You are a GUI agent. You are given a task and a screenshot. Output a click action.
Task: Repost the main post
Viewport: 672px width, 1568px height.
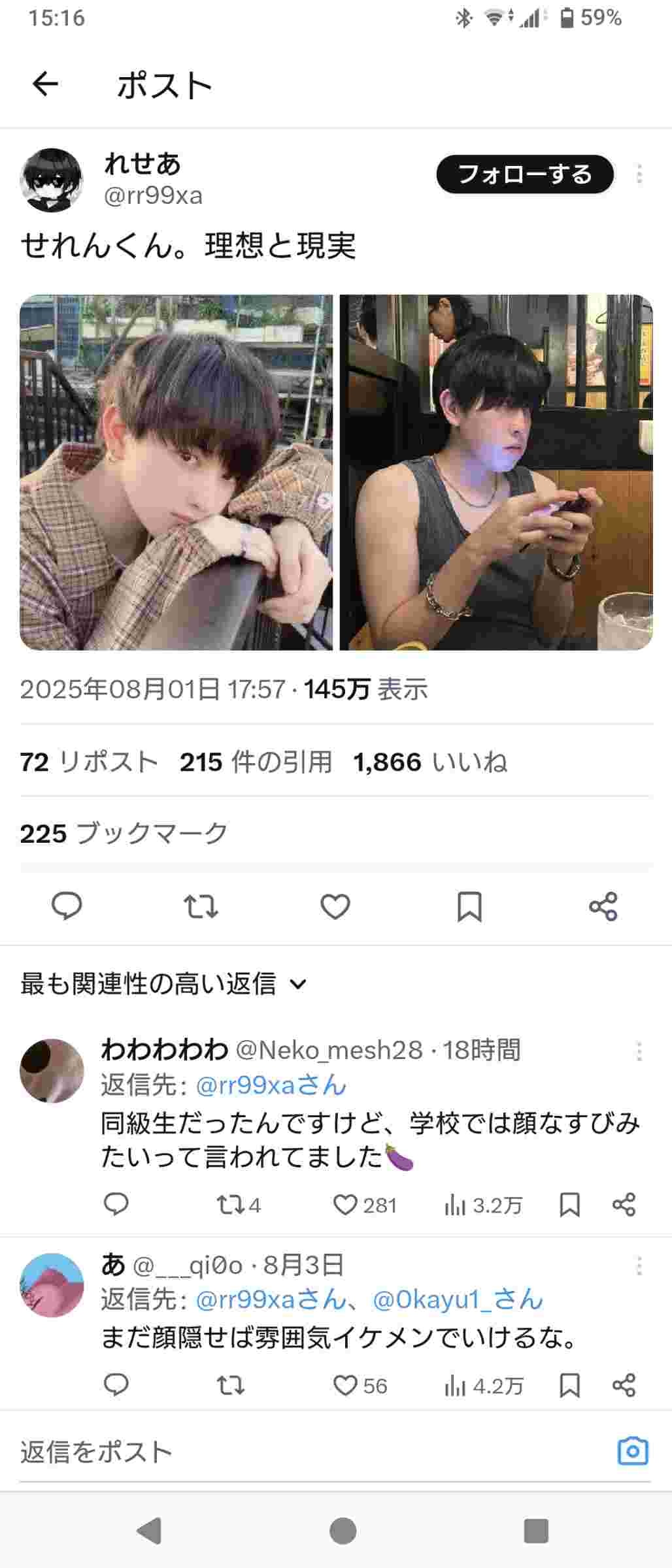pos(201,906)
